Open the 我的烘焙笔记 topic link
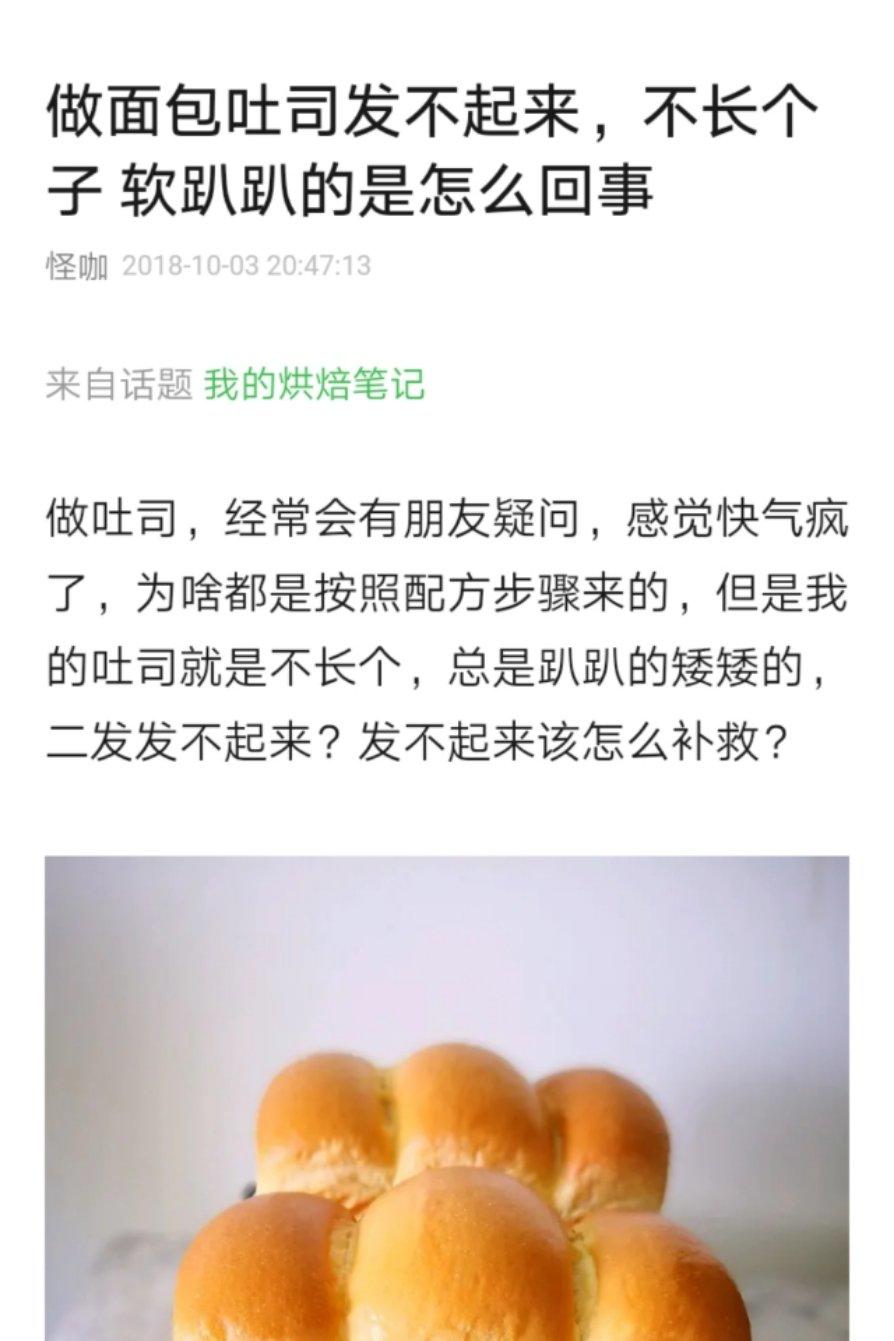Screen dimensions: 894x1341 [314, 384]
